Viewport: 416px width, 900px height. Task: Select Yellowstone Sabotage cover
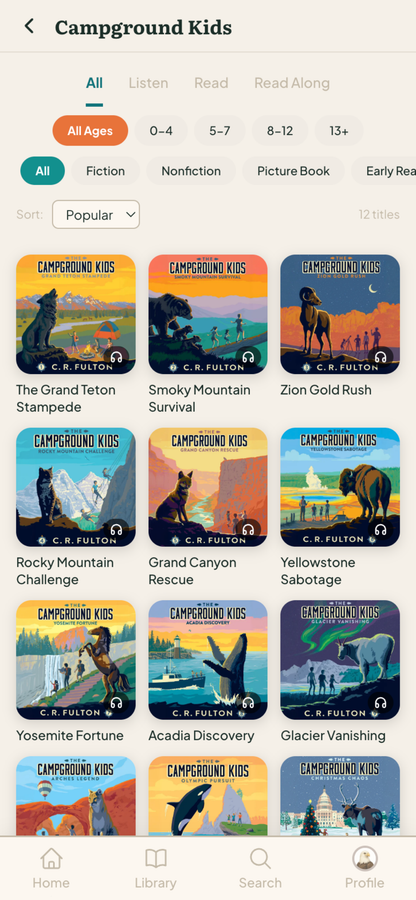click(x=340, y=487)
